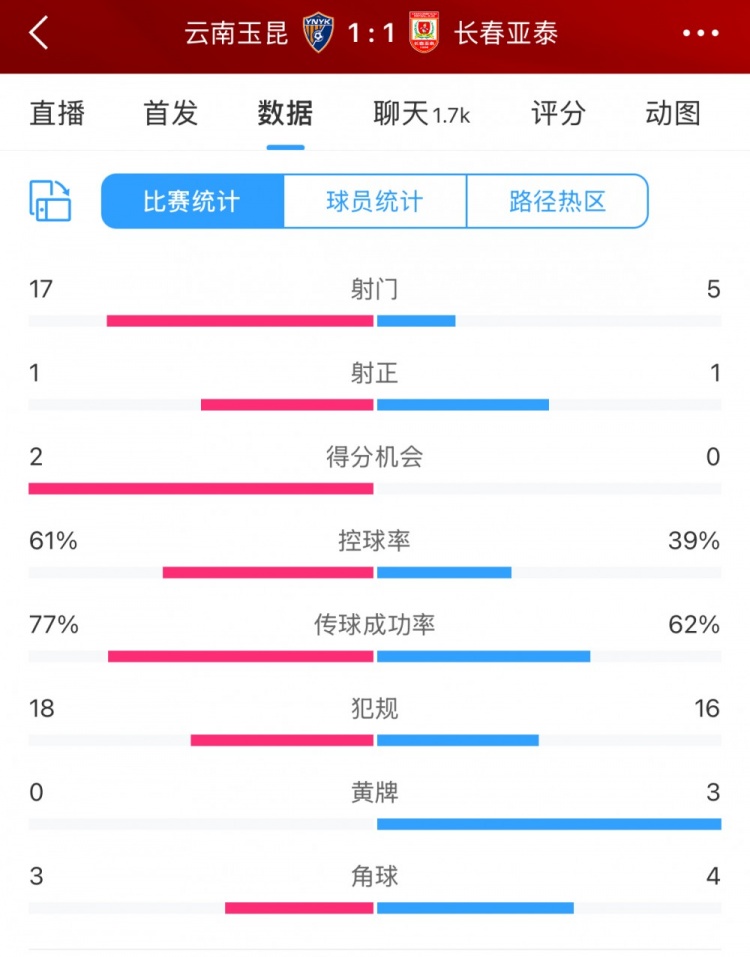Viewport: 750px width, 957px height.
Task: Open the more options menu (three dots)
Action: tap(700, 33)
